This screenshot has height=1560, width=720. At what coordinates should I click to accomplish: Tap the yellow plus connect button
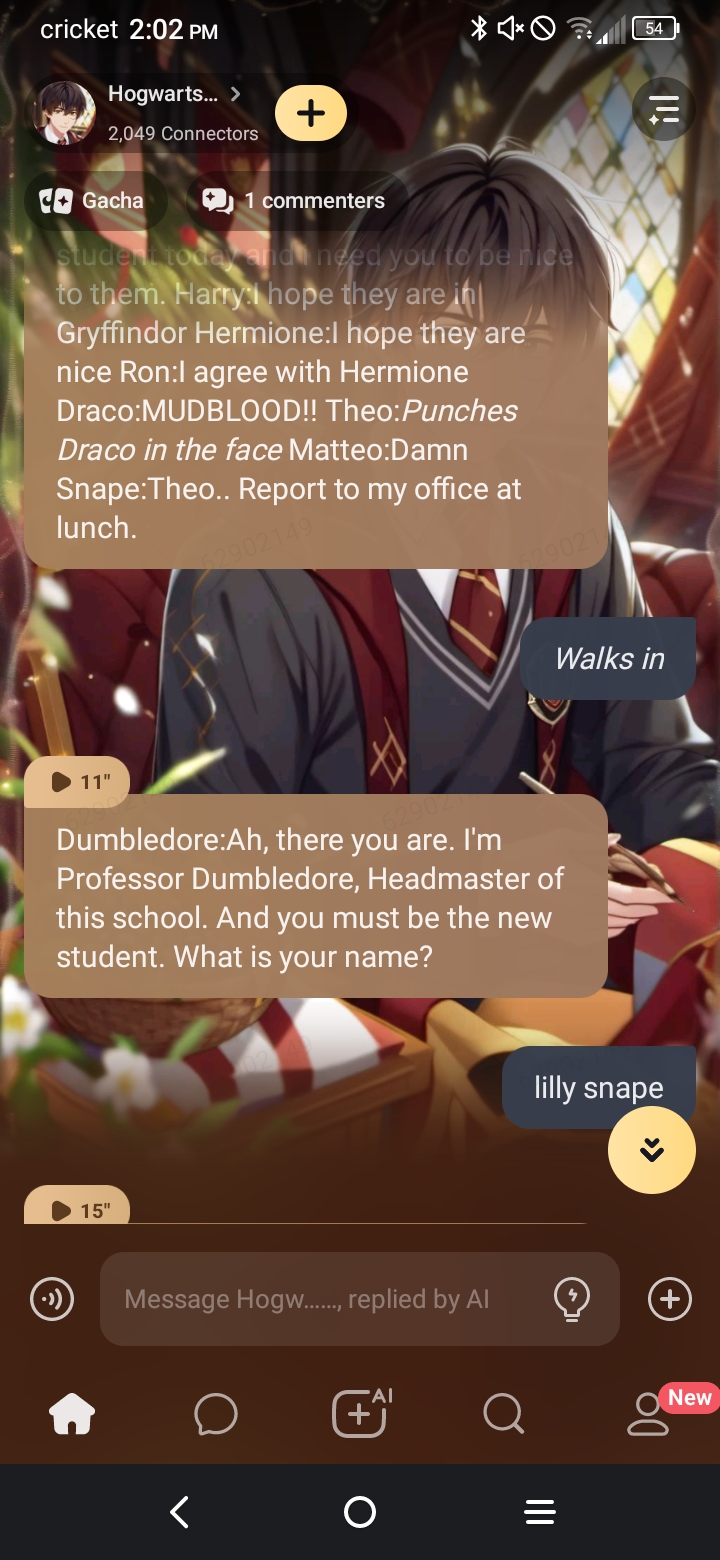pos(311,113)
